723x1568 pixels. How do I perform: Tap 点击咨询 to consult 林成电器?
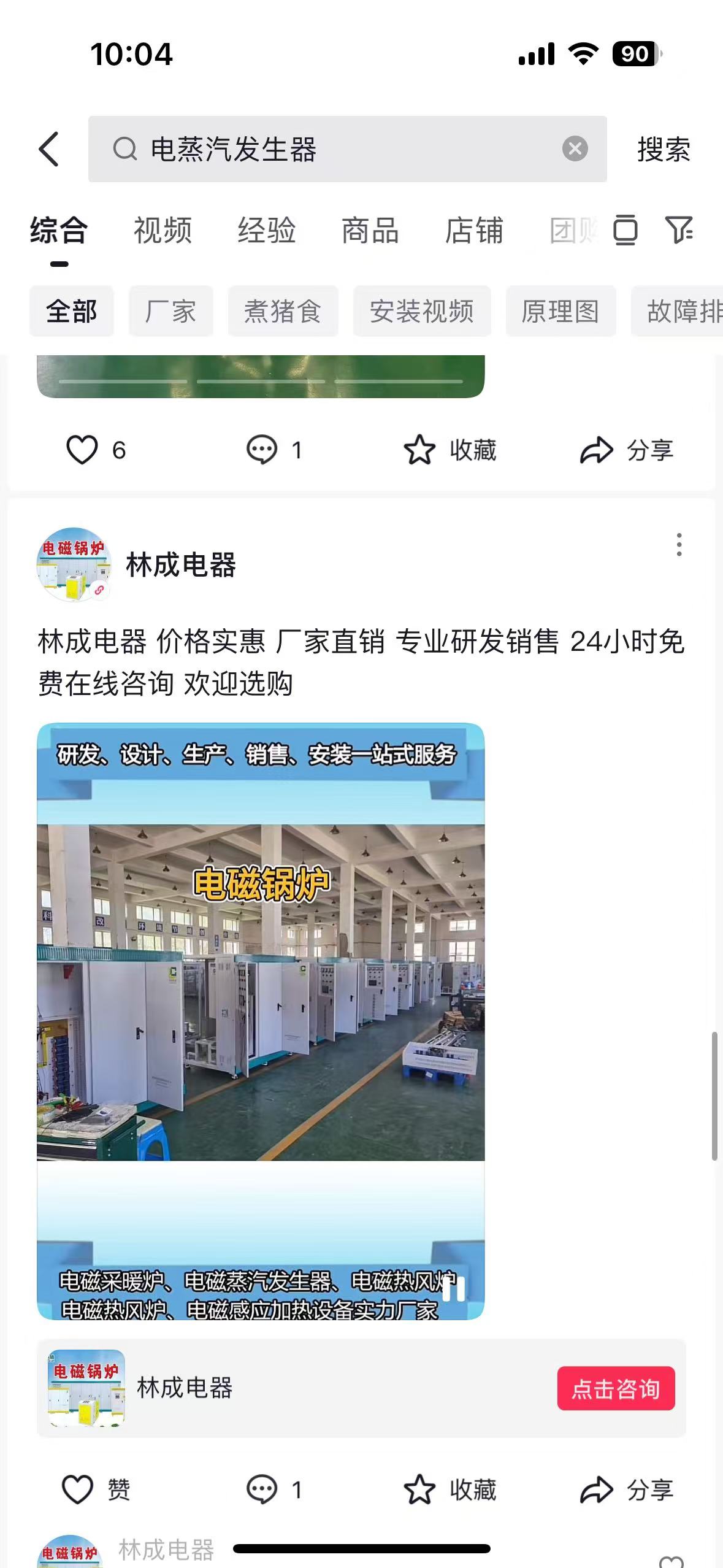(x=615, y=1388)
